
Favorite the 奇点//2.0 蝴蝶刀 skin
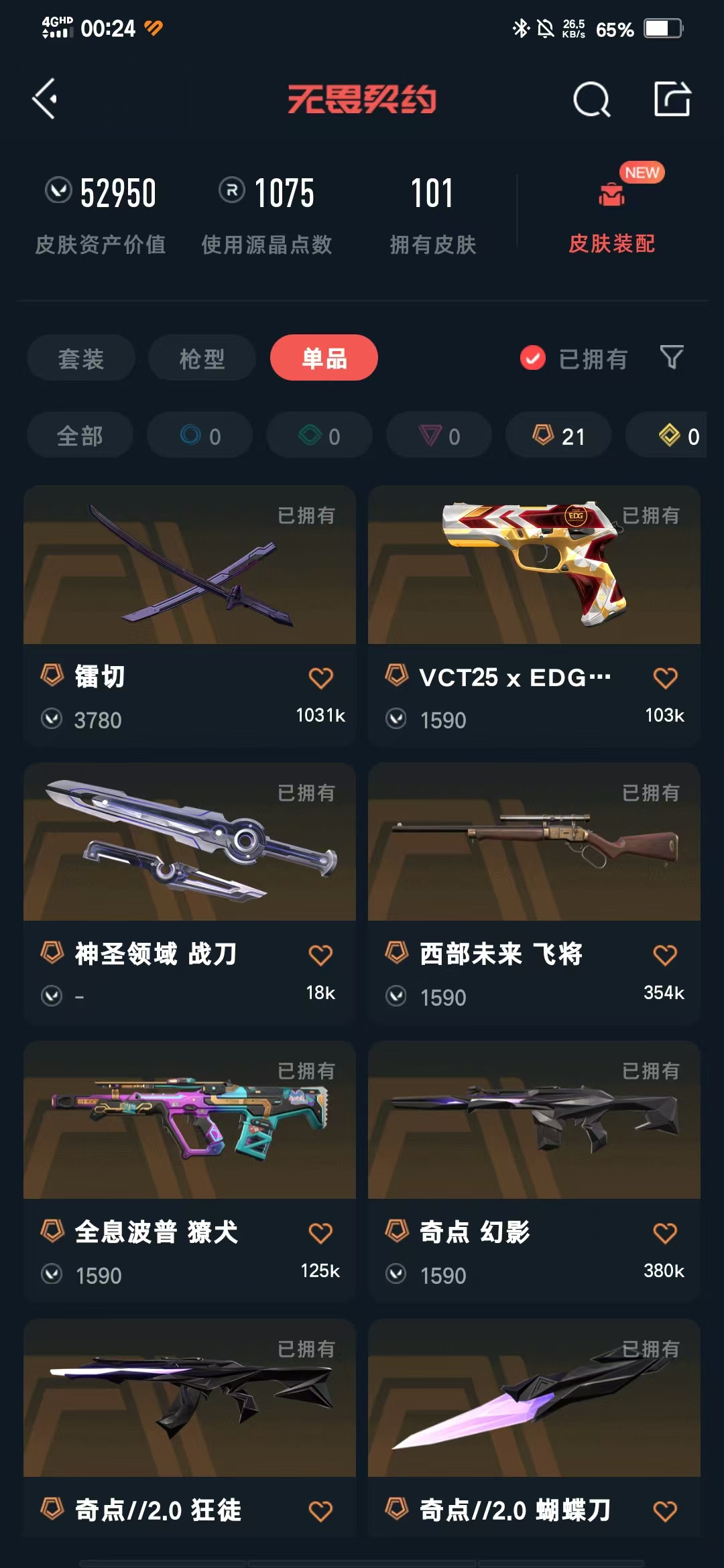coord(665,1511)
